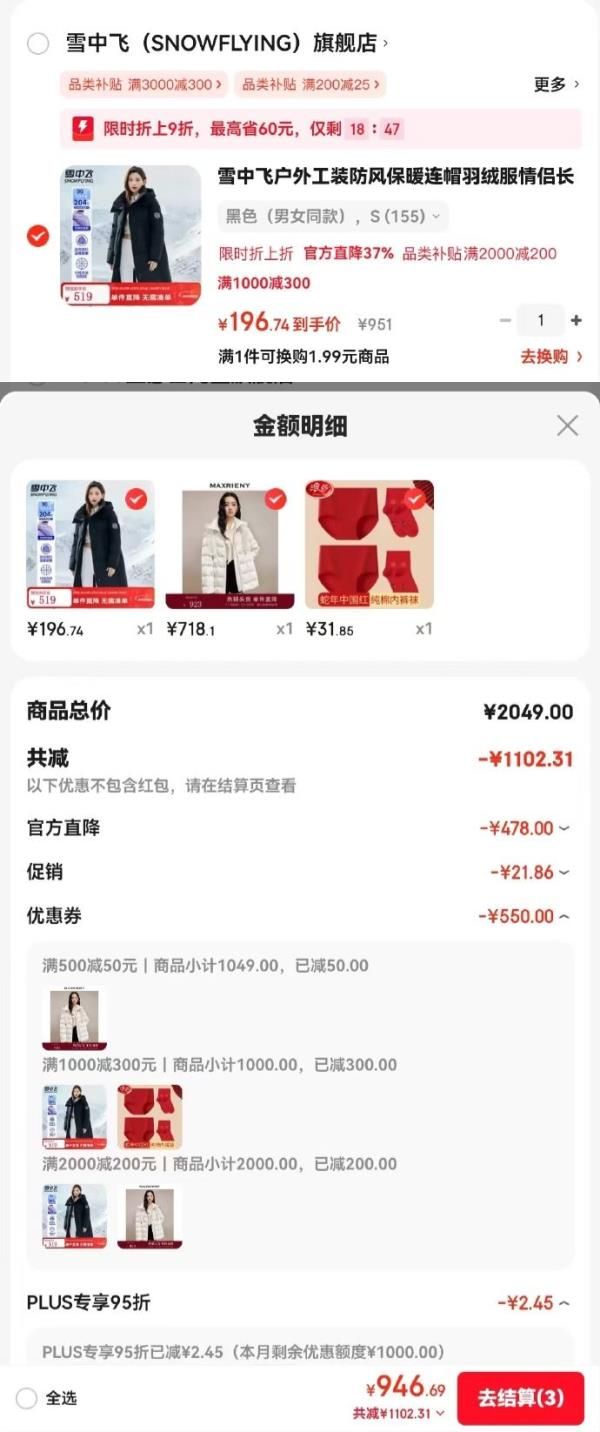Screen dimensions: 600x1432
Task: Open the 雪中飞户外工装 down jacket product
Action: coord(395,177)
